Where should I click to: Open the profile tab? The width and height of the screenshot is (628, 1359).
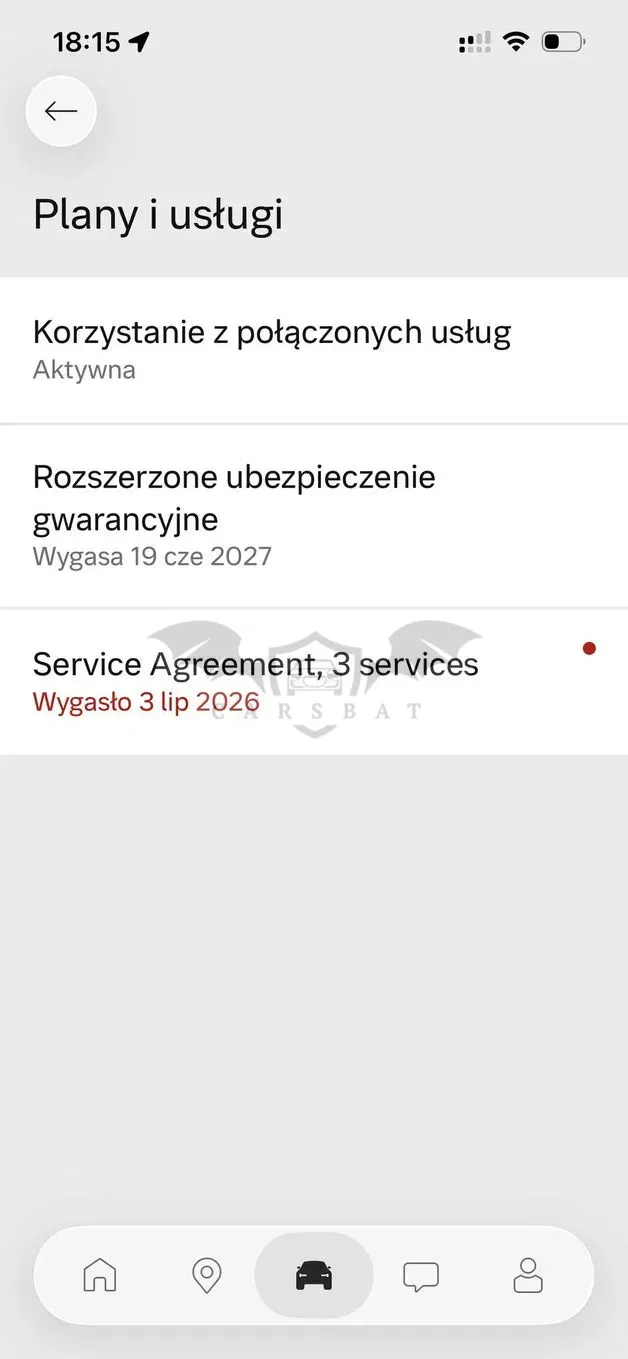pyautogui.click(x=528, y=1275)
